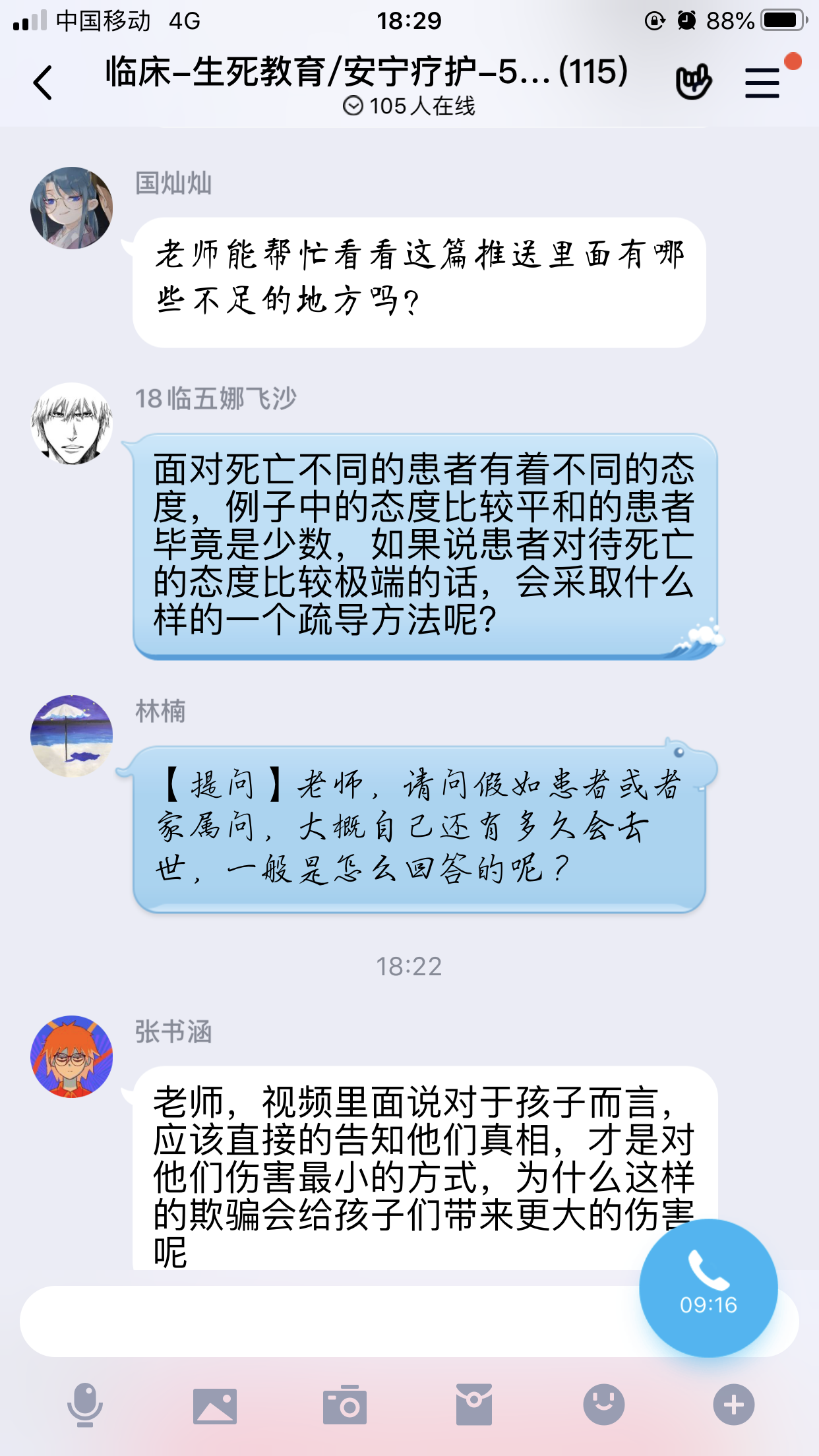Open 林楠's profile picture

click(72, 735)
